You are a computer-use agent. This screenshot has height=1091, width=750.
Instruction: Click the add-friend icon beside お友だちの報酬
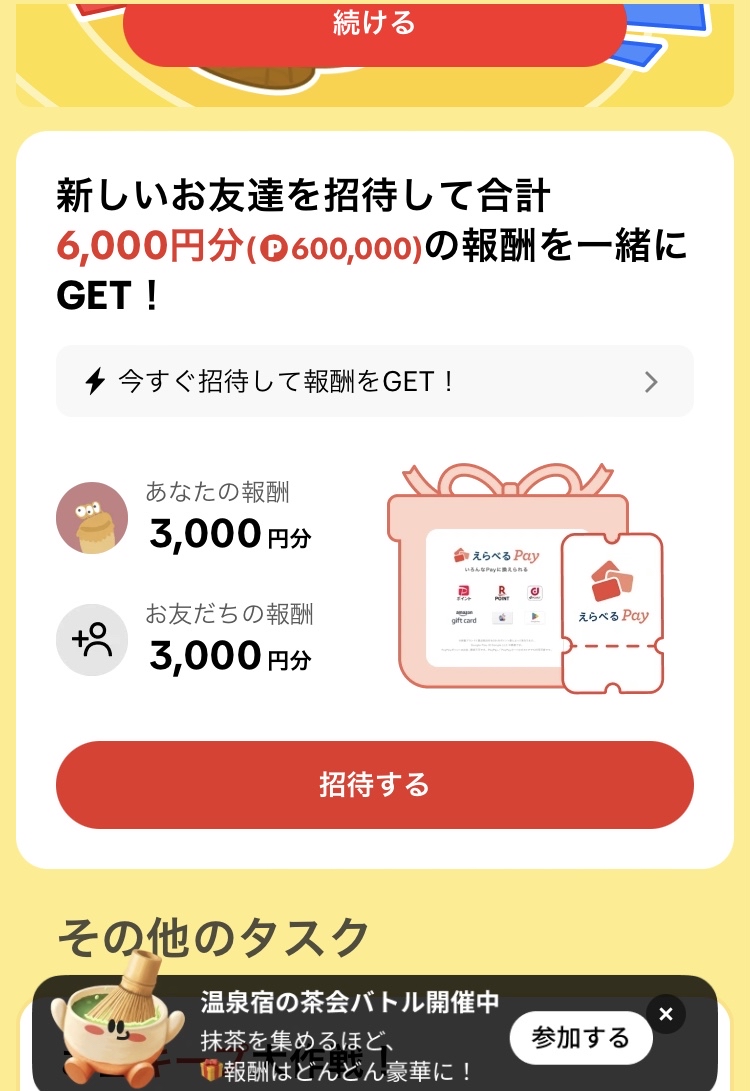[91, 639]
